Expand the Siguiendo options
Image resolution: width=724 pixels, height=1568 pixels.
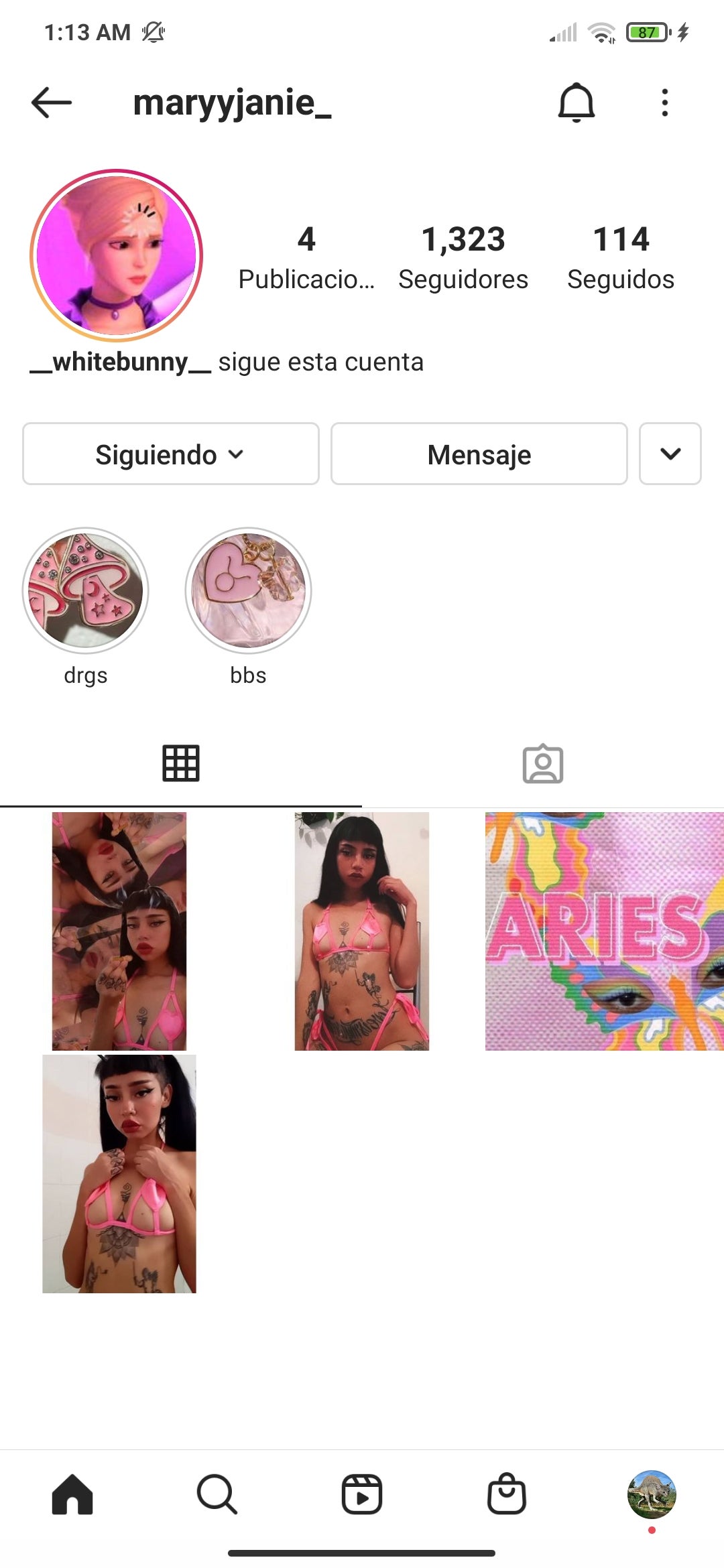(x=171, y=454)
